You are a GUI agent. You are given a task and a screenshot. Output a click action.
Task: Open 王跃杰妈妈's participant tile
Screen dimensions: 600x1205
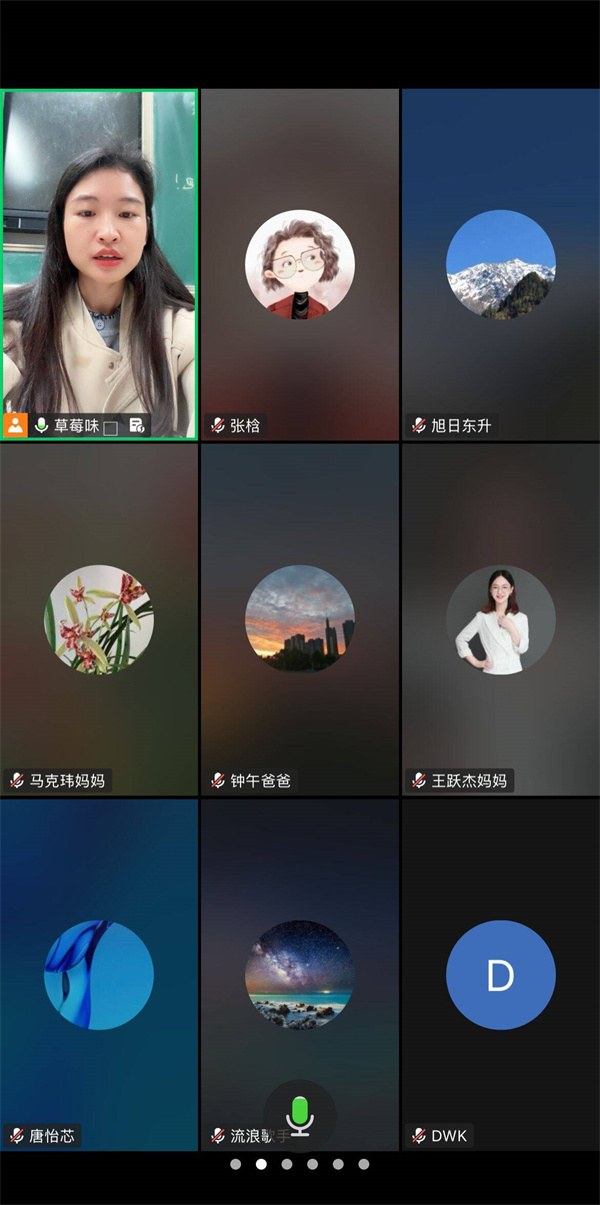click(500, 620)
